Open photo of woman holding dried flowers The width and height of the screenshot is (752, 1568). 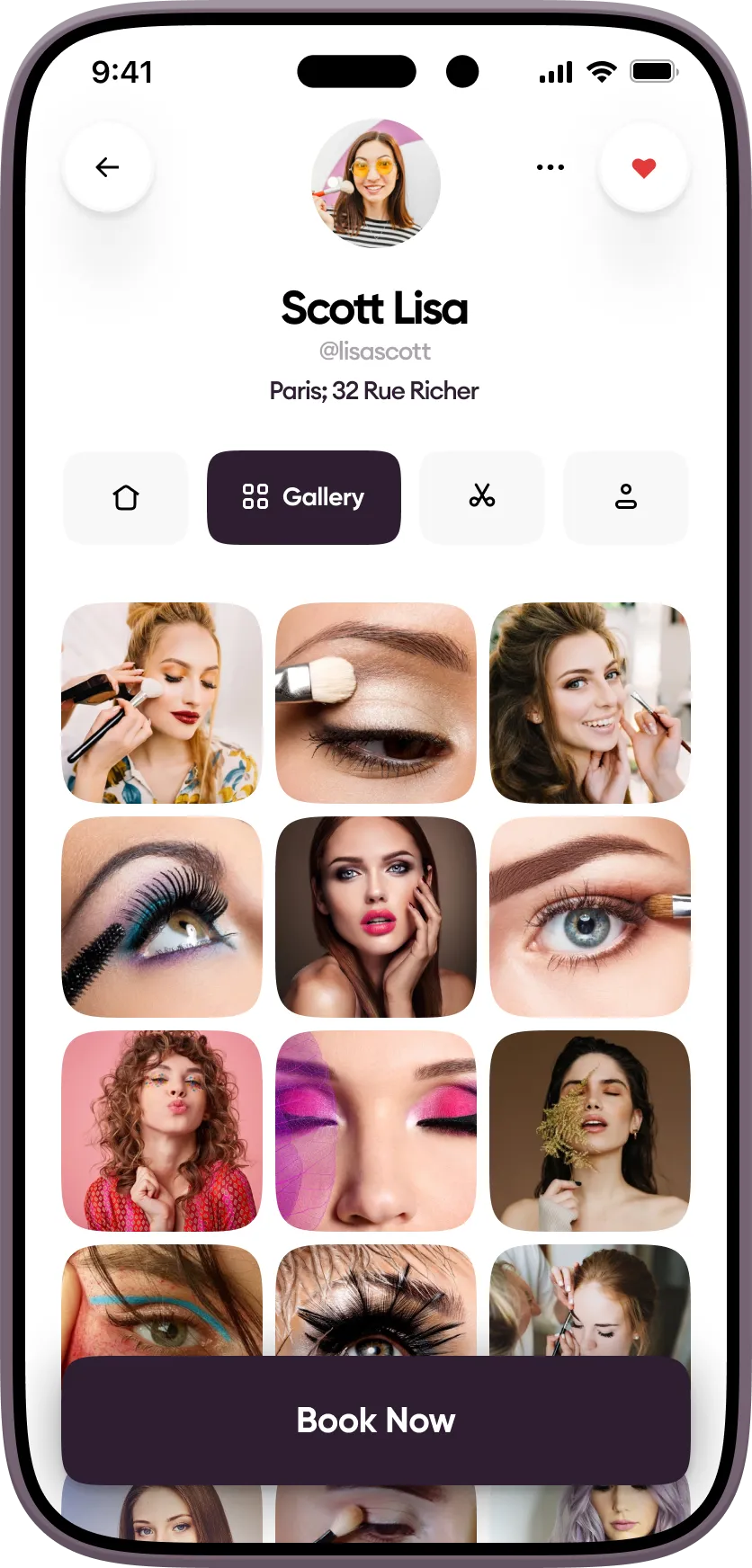(x=590, y=1130)
